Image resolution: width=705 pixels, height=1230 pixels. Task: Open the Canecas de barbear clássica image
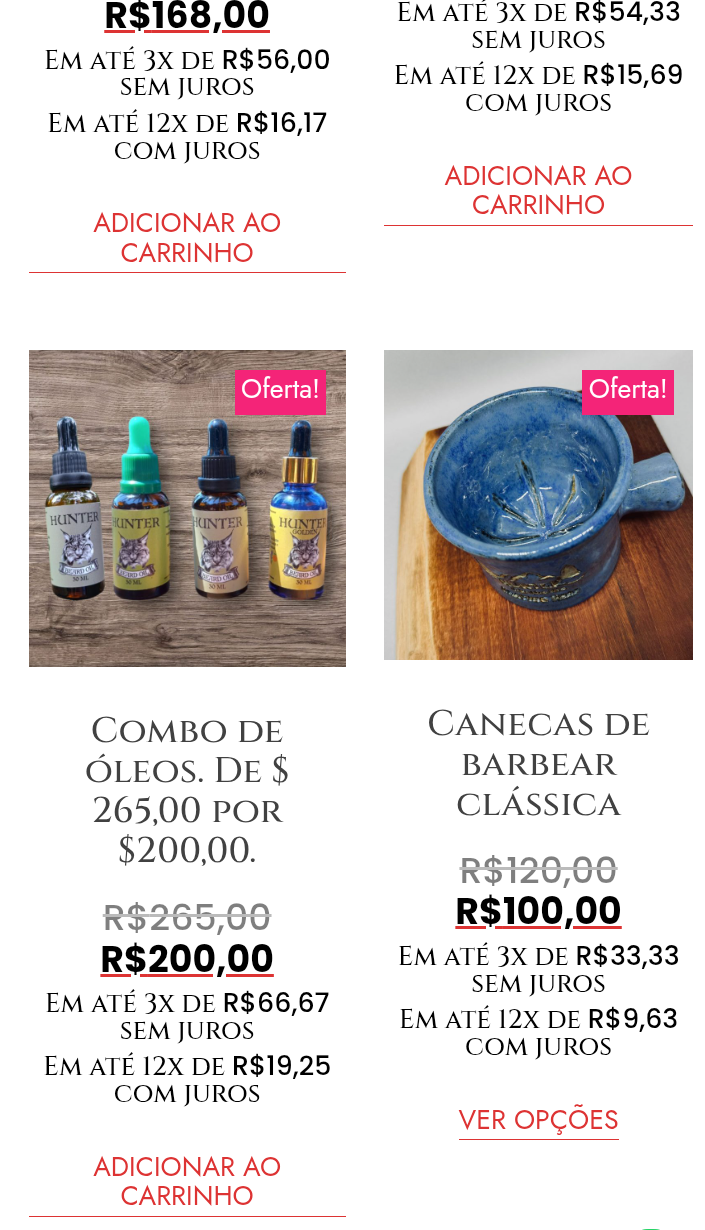[x=538, y=505]
